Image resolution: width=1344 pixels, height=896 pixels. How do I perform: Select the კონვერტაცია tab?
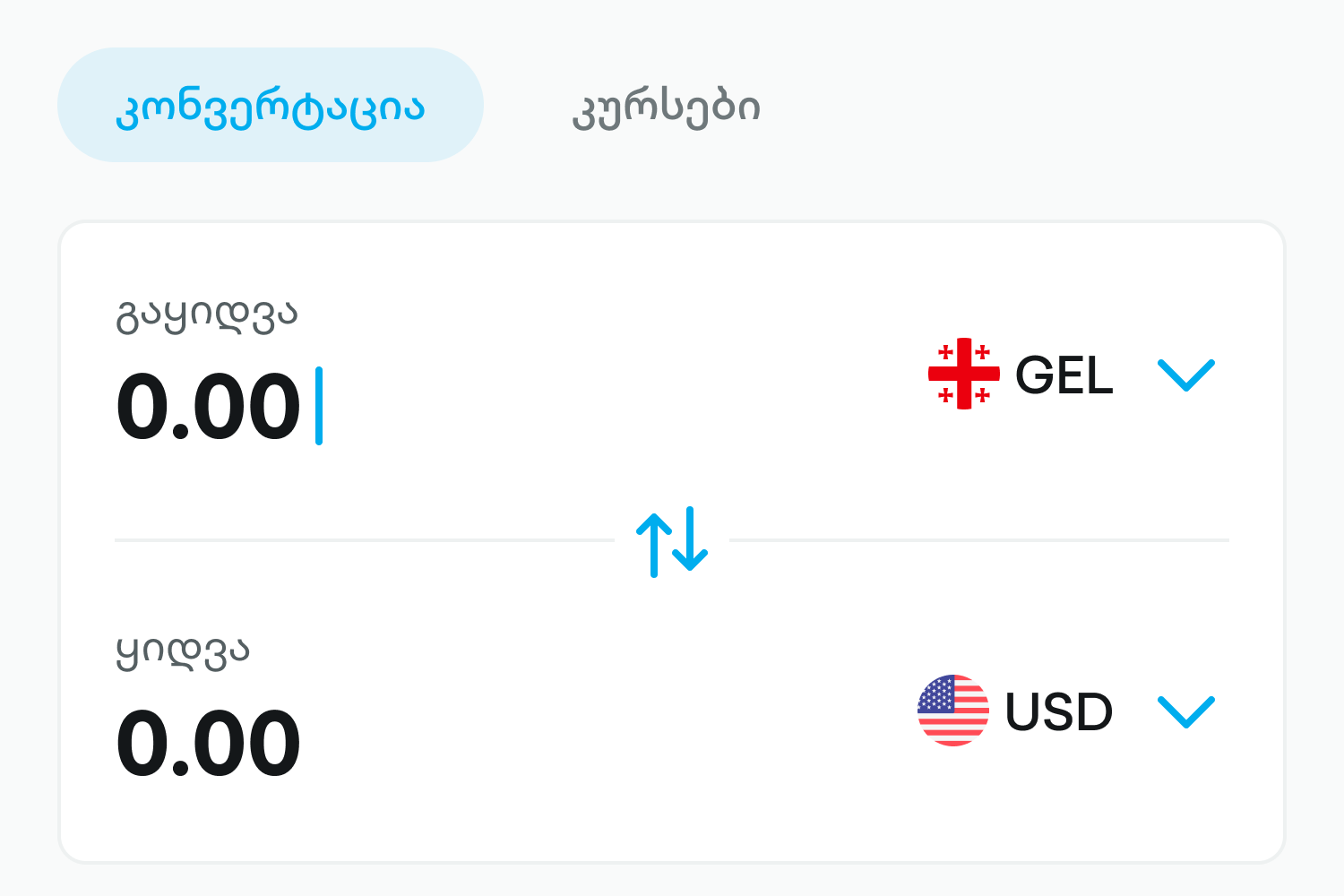(x=271, y=106)
